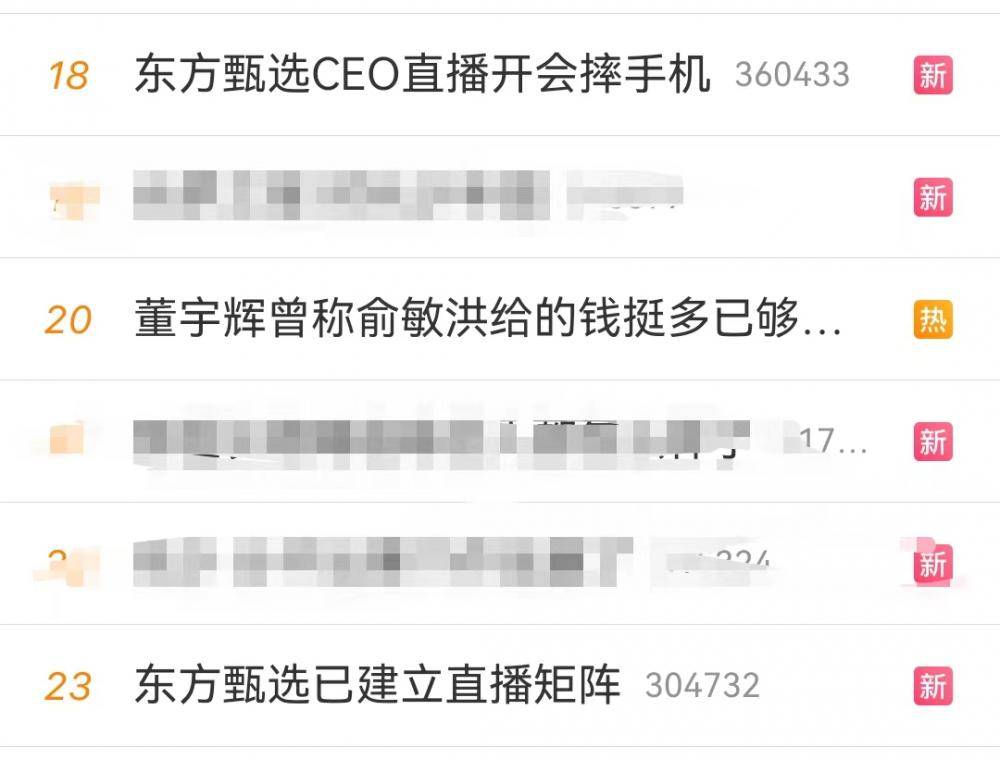Open trending topic 20 about 董宇辉 and 俞敏洪
This screenshot has height=760, width=1000.
(488, 320)
